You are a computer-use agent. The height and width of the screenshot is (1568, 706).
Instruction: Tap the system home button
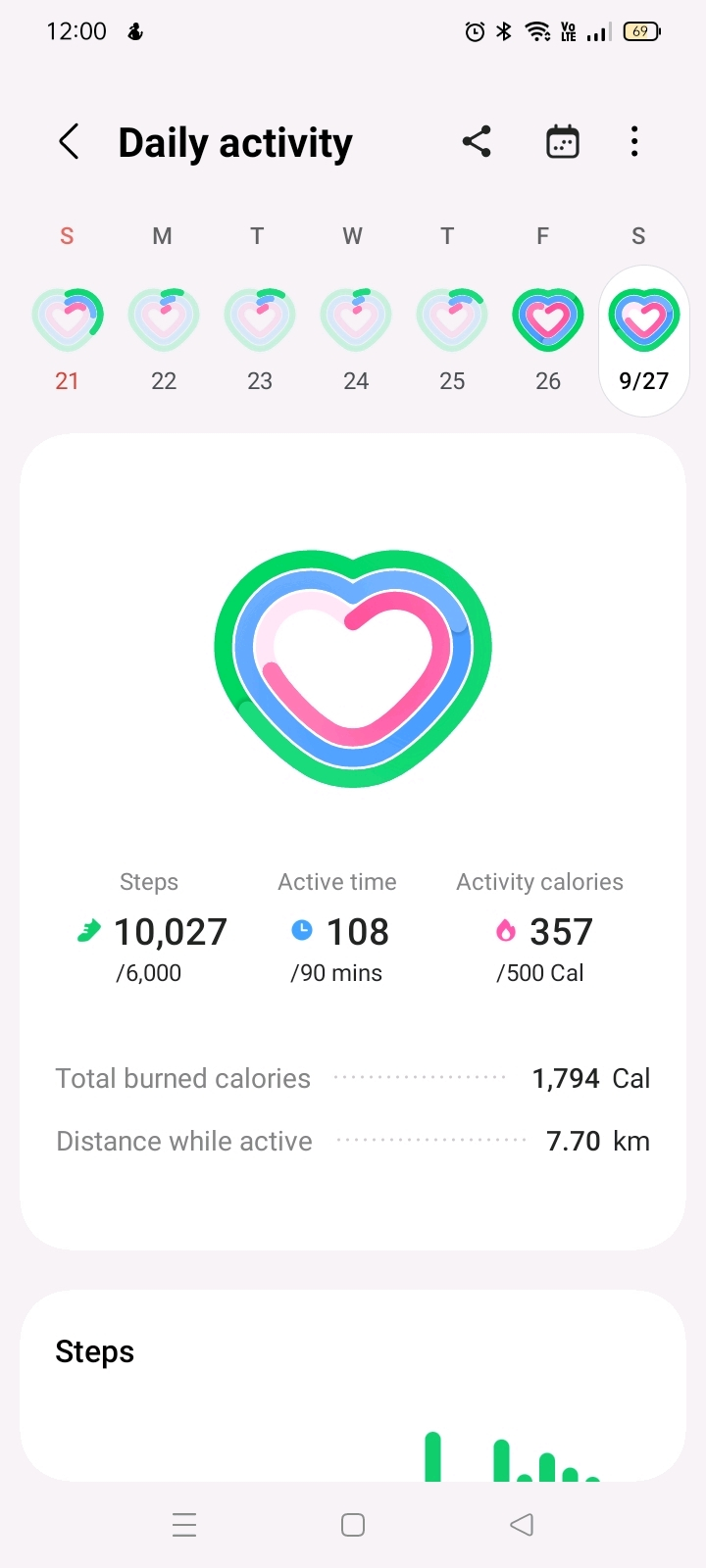click(x=353, y=1525)
